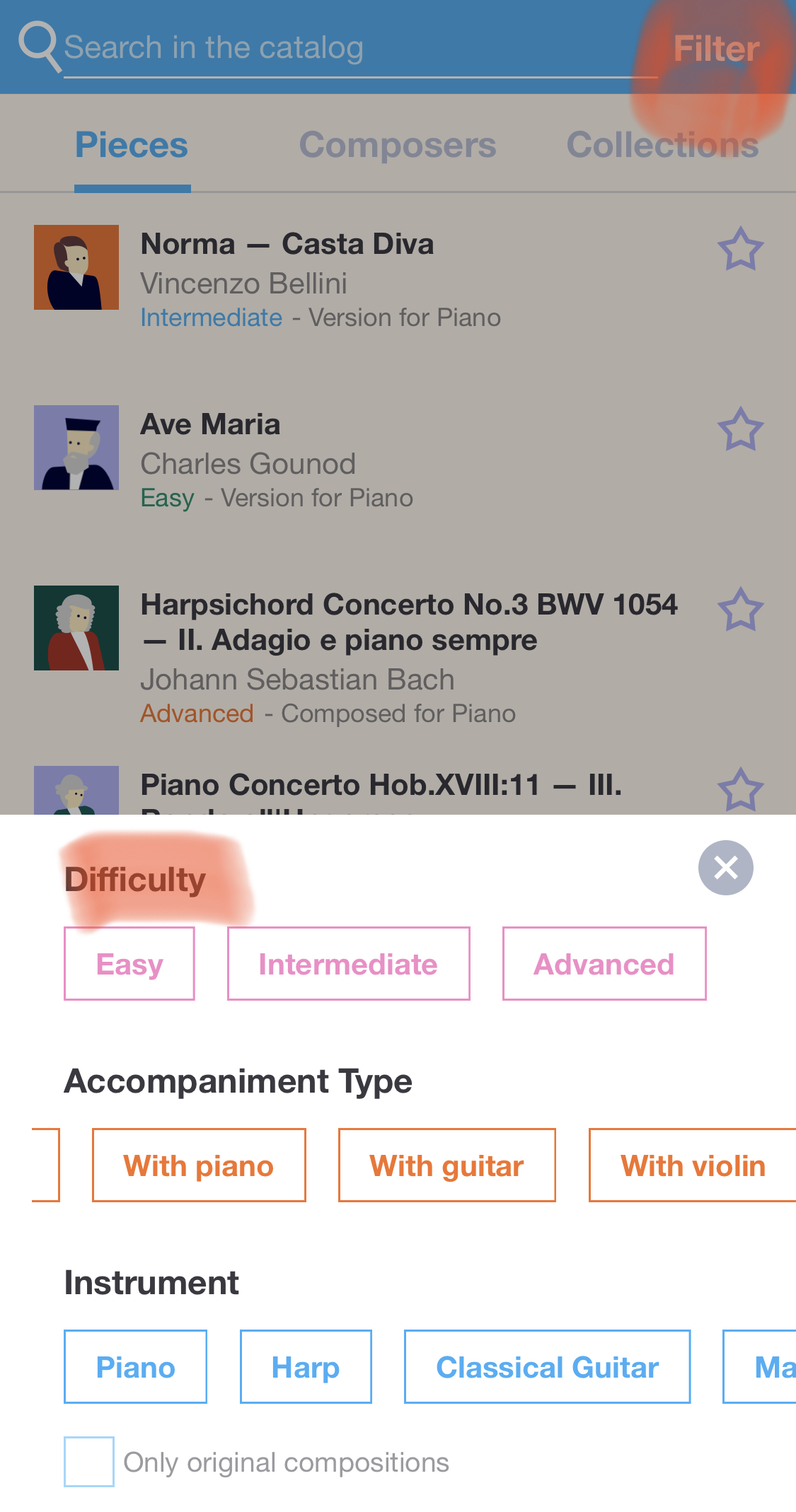Select With piano accompaniment
Screen dimensions: 796x1512
(x=199, y=1165)
